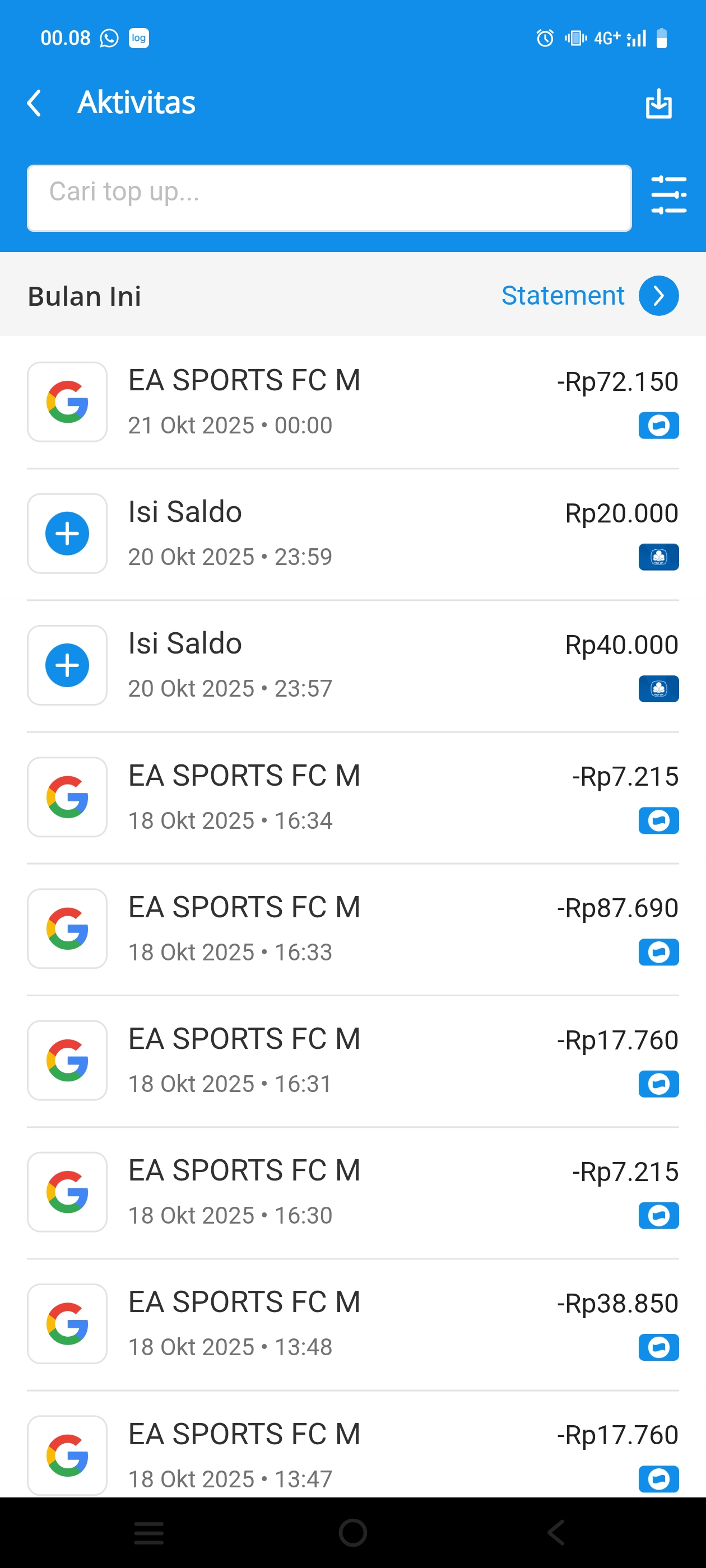The height and width of the screenshot is (1568, 706).
Task: Focus the Cari top up search field
Action: 329,198
